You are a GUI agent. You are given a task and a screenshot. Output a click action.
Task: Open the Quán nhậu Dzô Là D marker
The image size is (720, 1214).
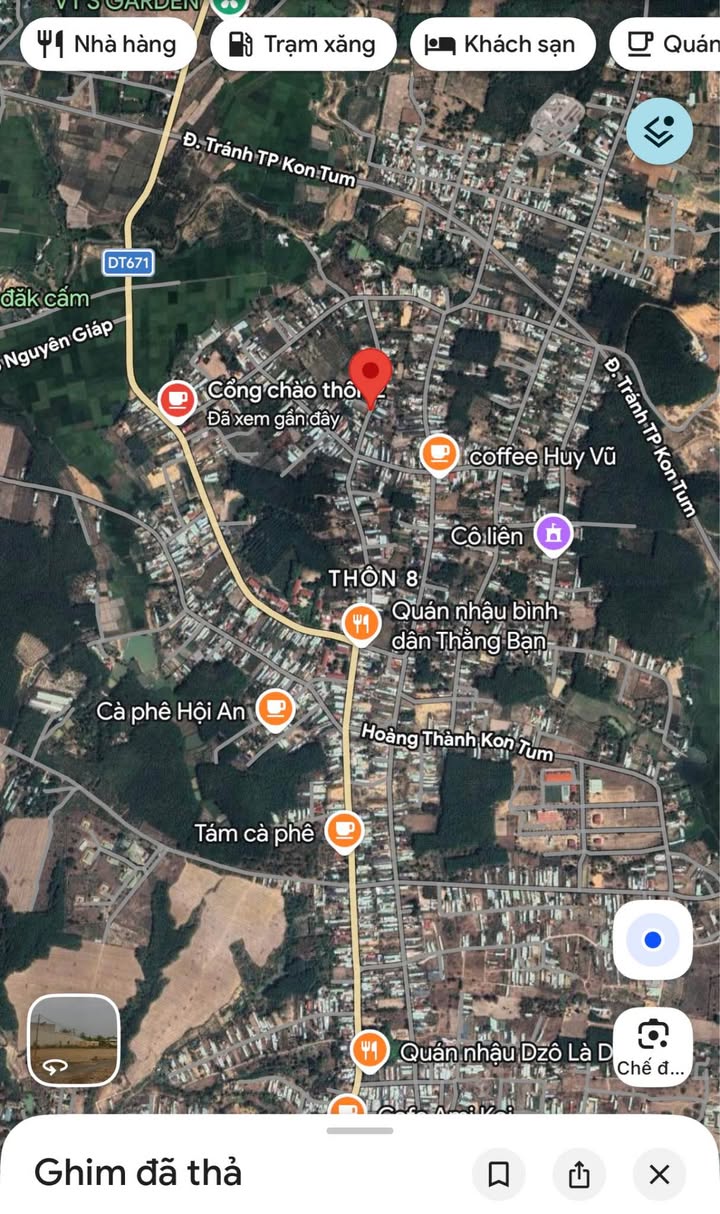[370, 1050]
